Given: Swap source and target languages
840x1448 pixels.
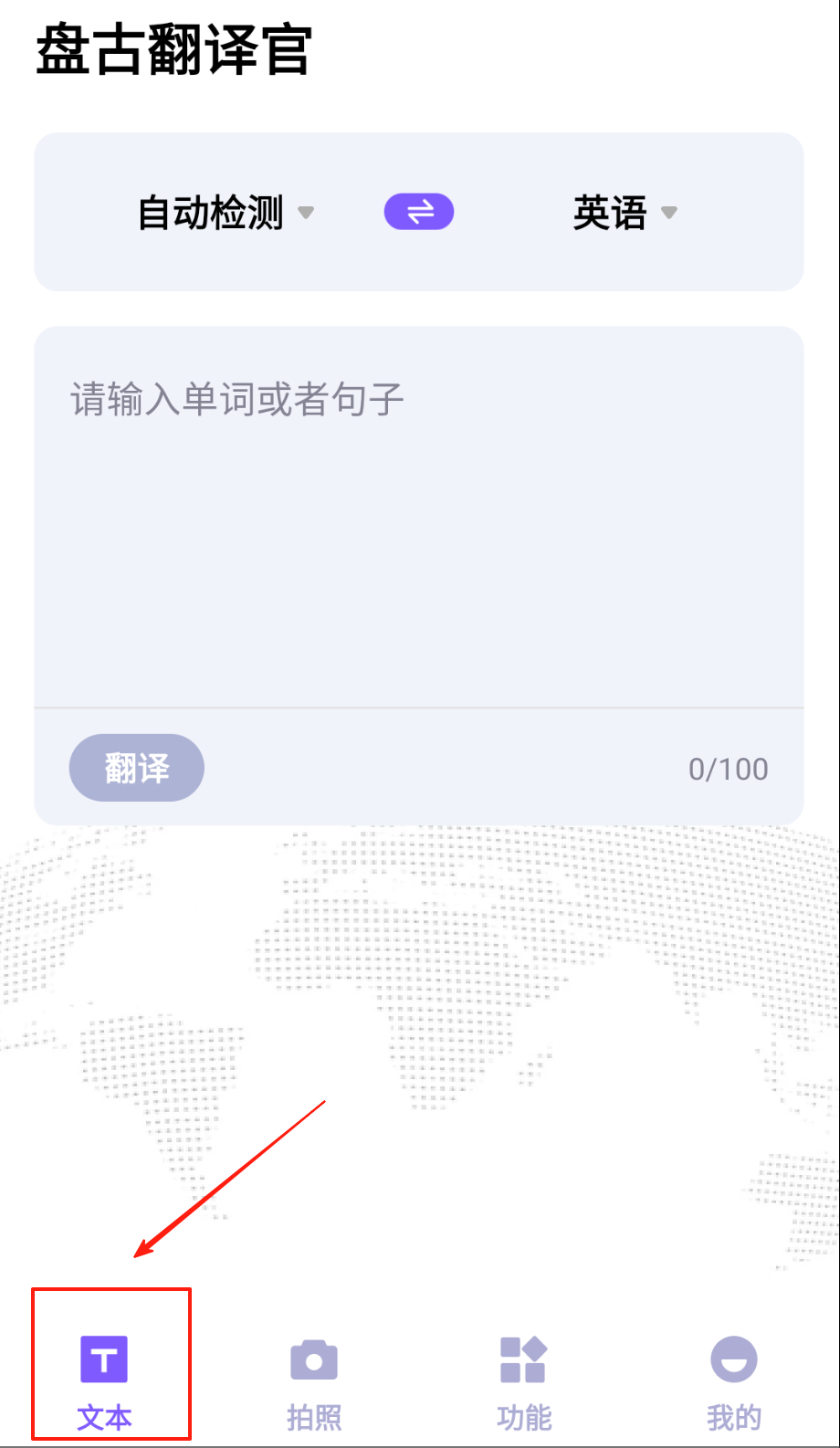Looking at the screenshot, I should tap(419, 213).
